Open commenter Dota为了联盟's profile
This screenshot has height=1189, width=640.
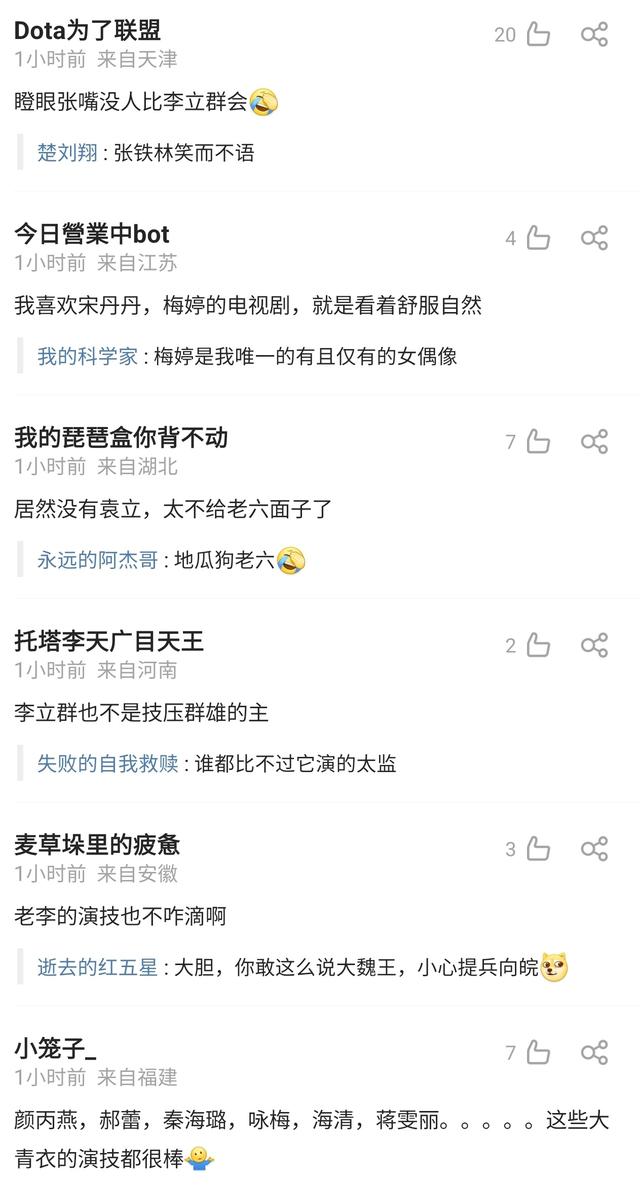click(x=87, y=31)
